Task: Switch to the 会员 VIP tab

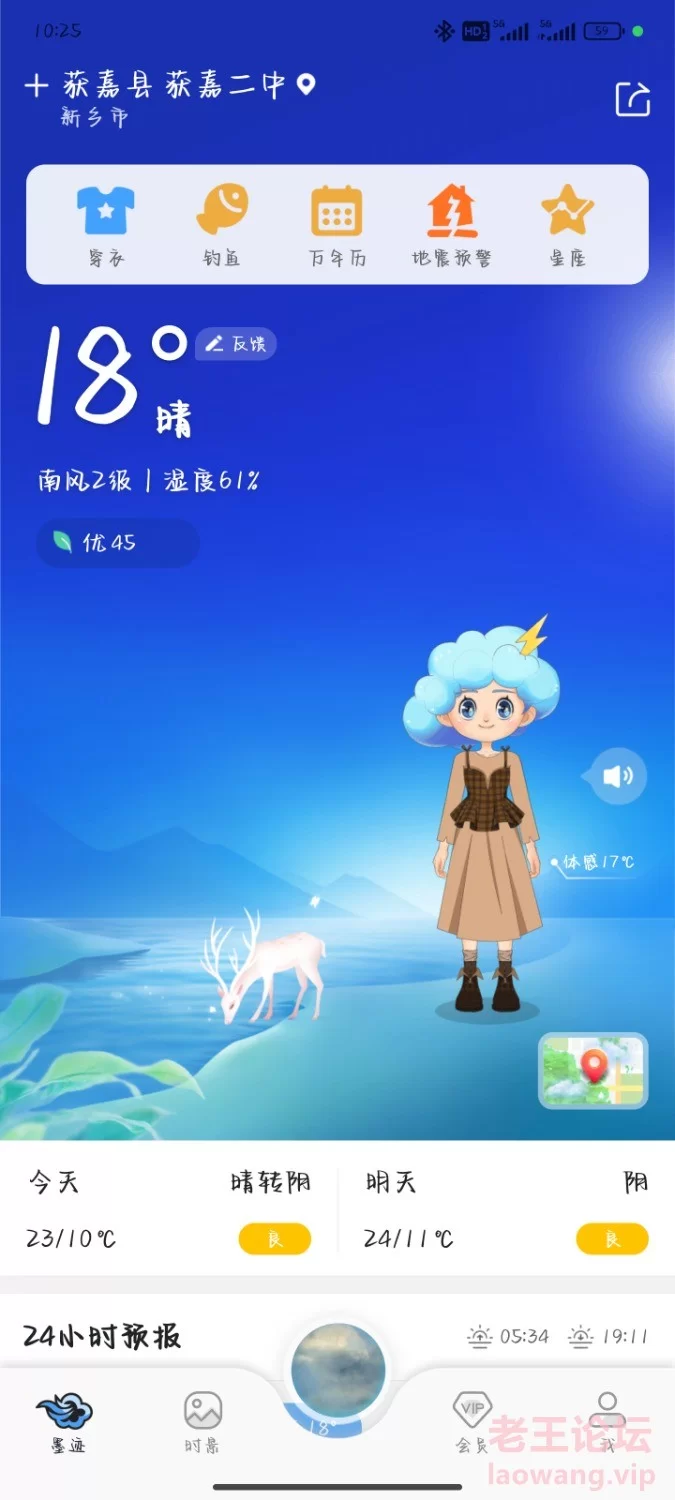Action: [x=471, y=1423]
